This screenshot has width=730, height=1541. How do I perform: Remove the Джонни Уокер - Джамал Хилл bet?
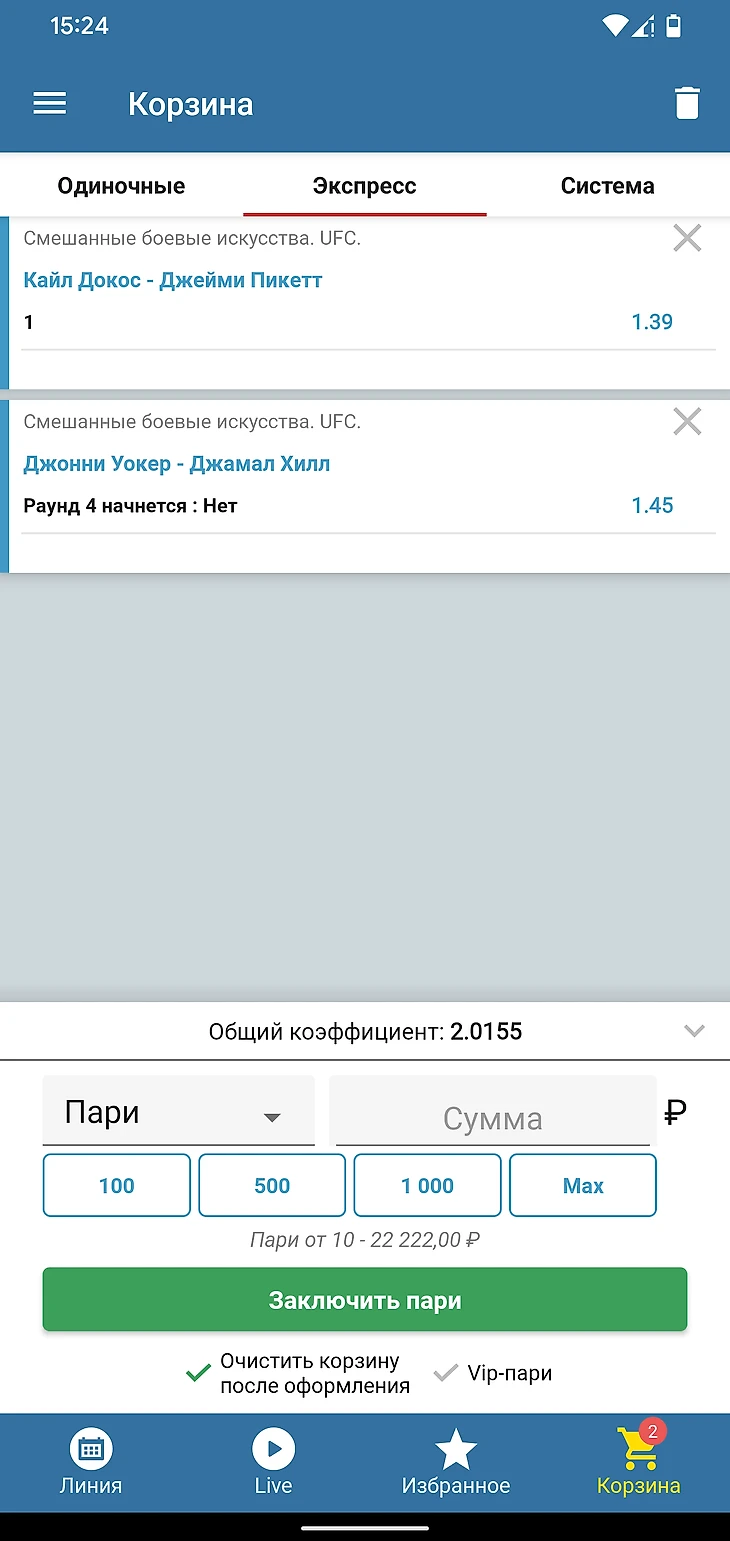687,422
